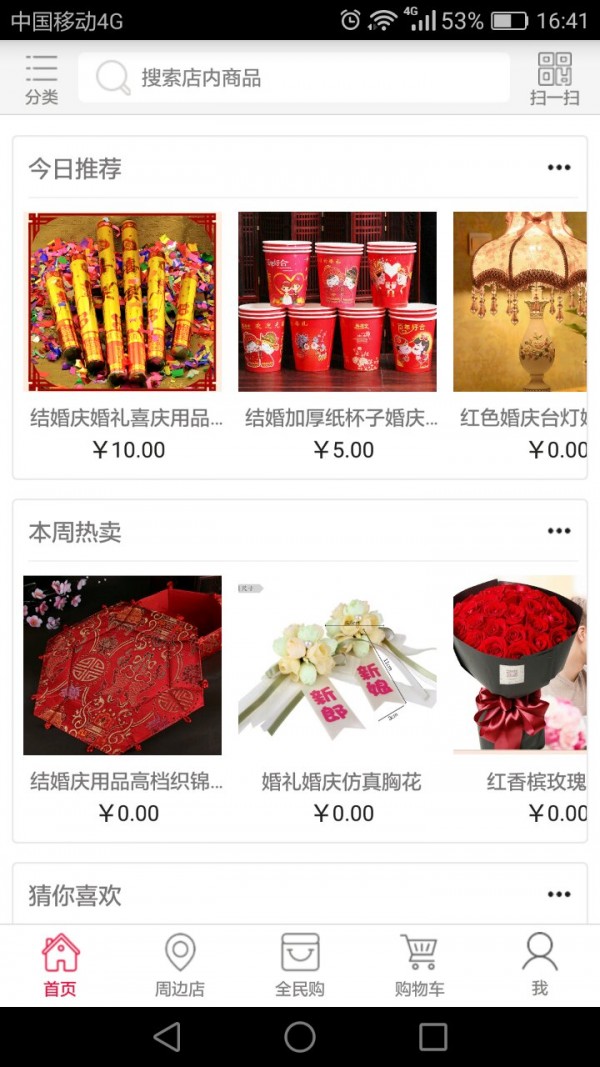The image size is (600, 1067).
Task: Switch to the 周边店 tab
Action: click(x=180, y=965)
